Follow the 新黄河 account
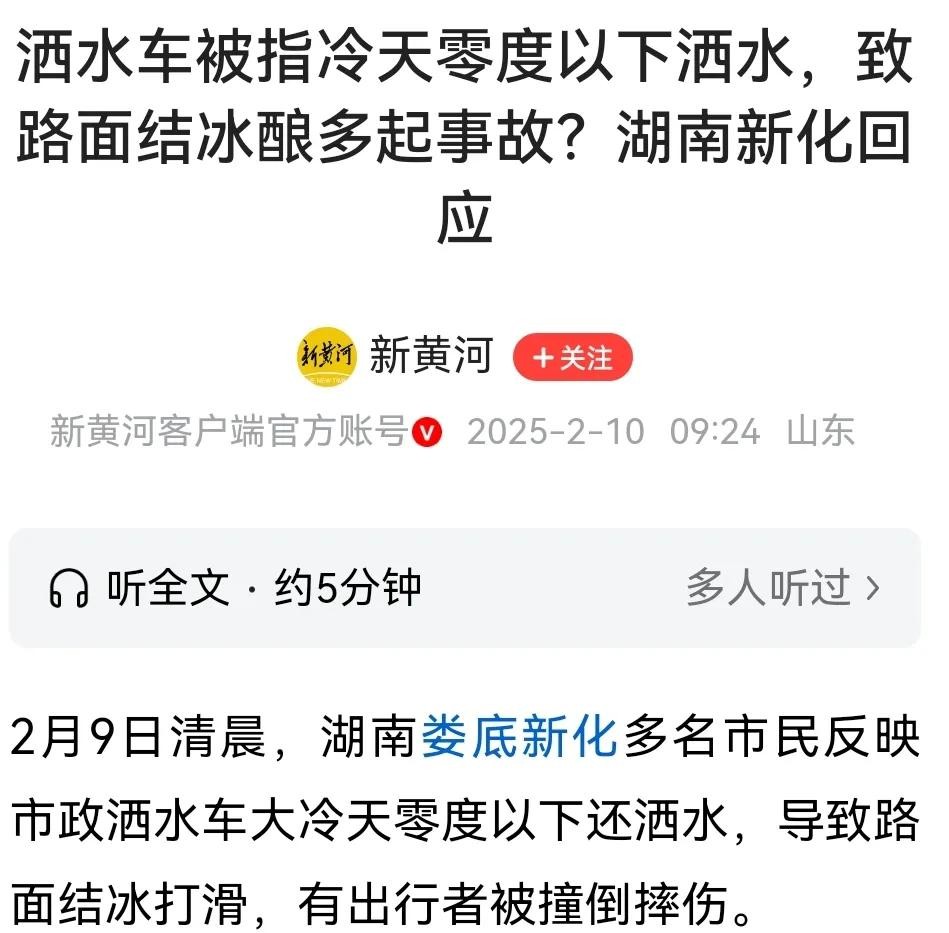The image size is (949, 933). click(572, 357)
